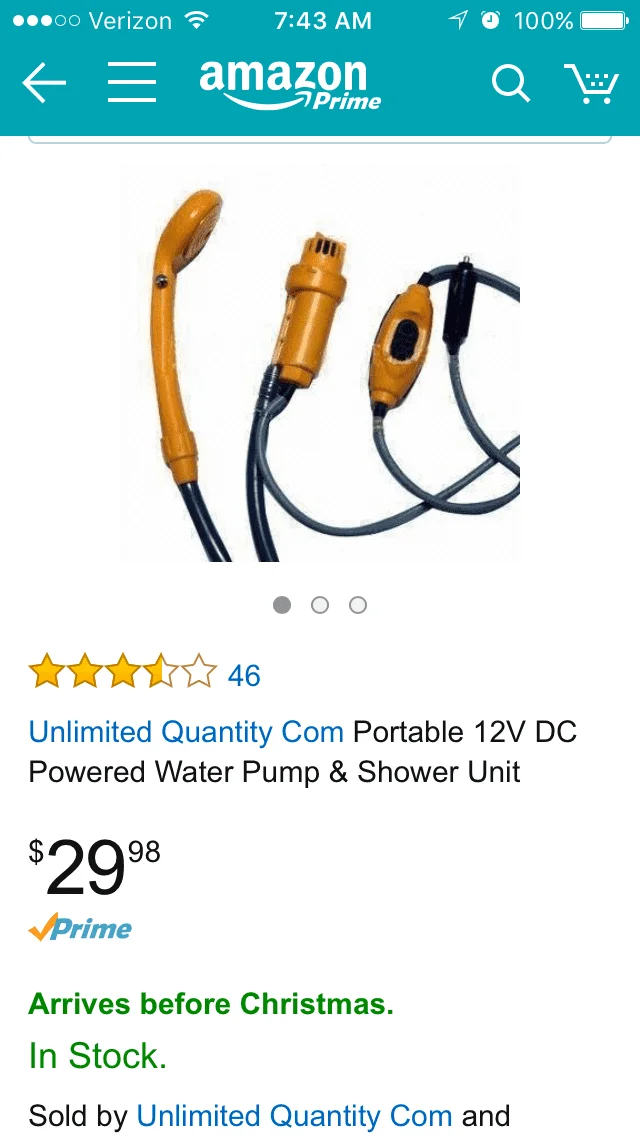
Task: View seller Unlimited Quantity Com under Sold by
Action: click(294, 1115)
